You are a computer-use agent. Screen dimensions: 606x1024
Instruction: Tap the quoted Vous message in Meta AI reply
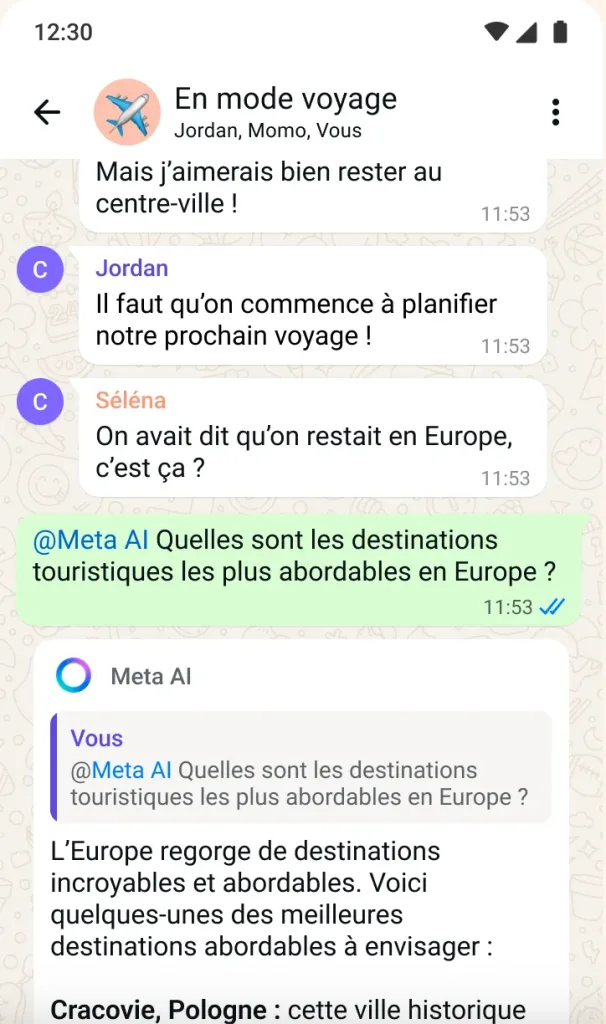point(300,767)
